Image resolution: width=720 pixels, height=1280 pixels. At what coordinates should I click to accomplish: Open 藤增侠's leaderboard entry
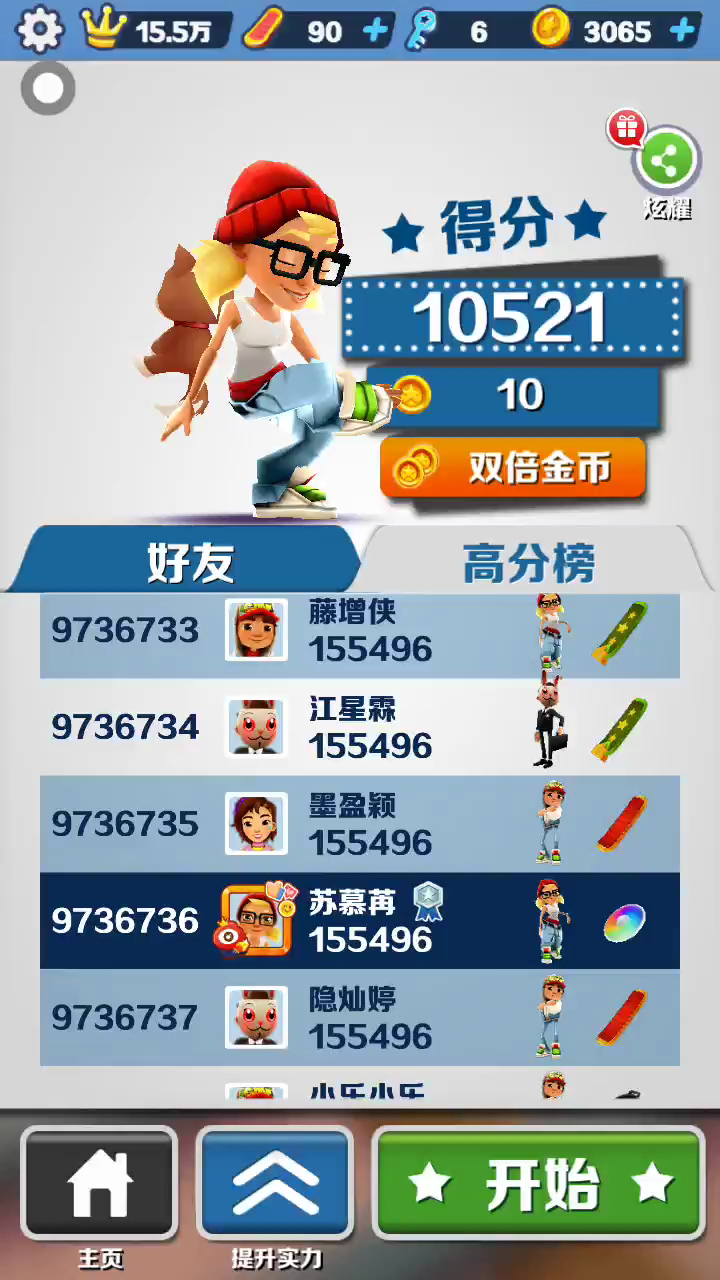(x=360, y=632)
